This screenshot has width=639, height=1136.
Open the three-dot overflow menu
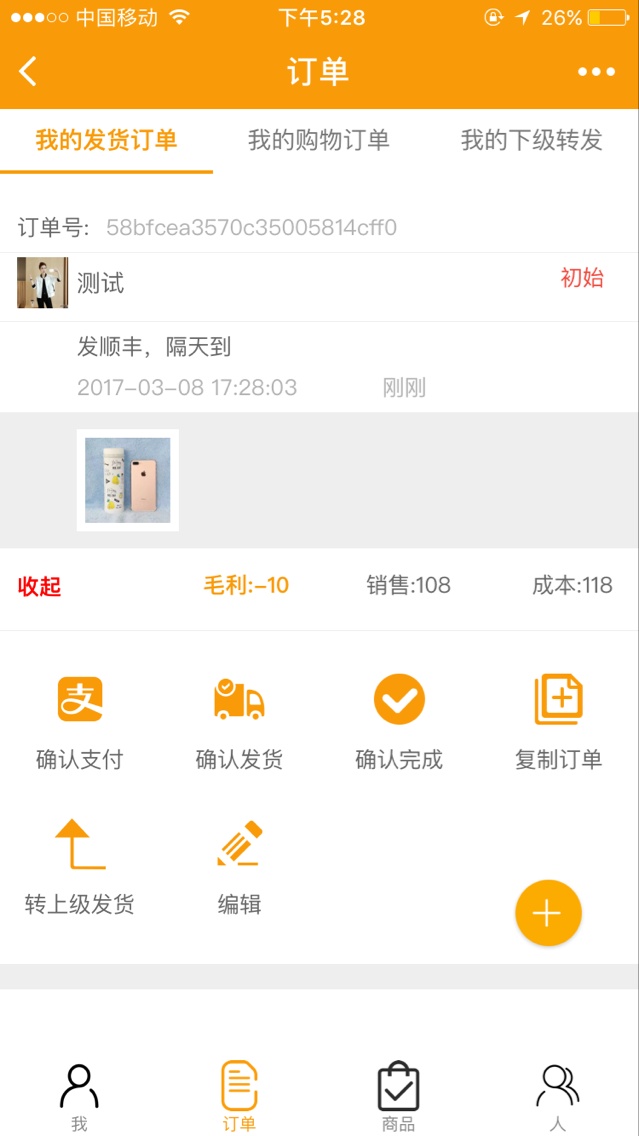pos(596,72)
